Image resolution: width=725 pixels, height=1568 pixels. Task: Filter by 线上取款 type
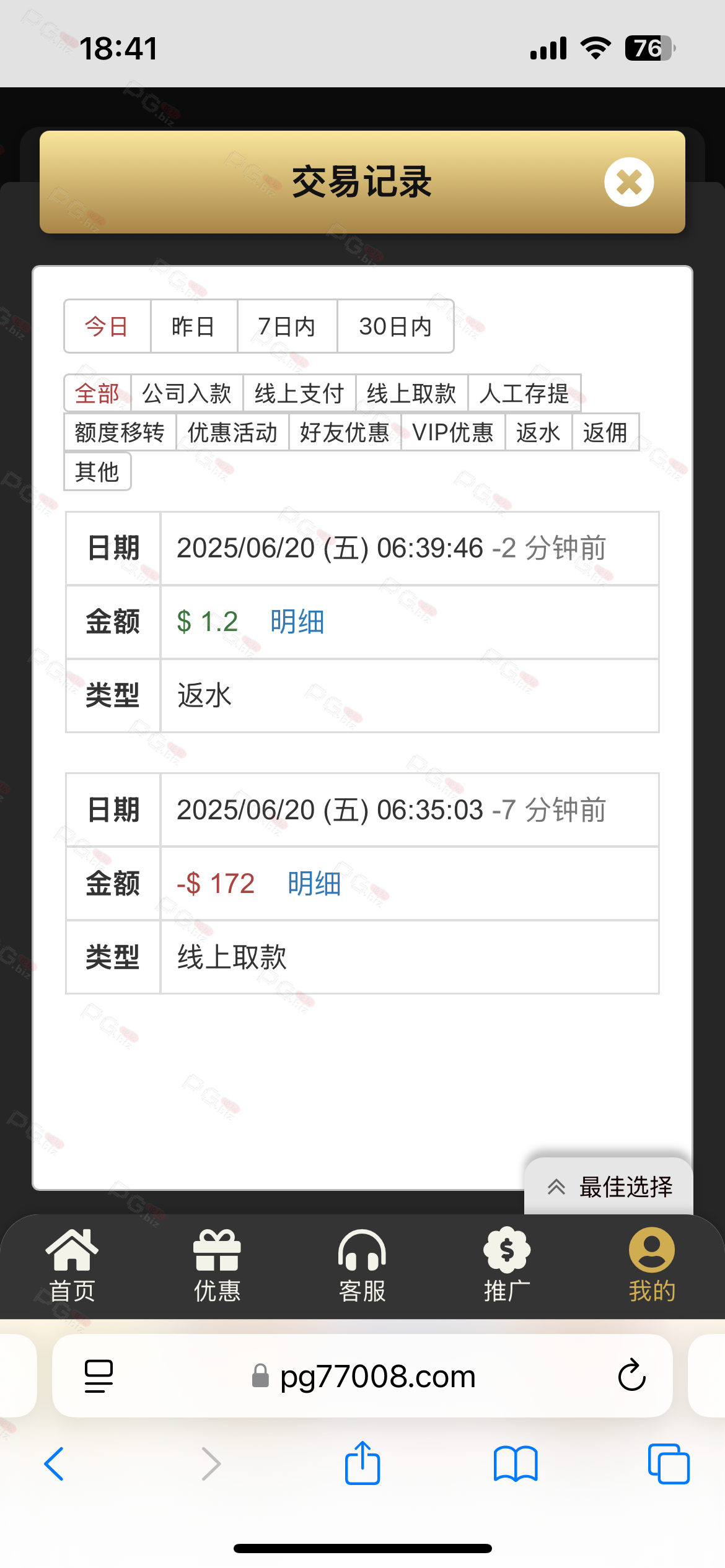(411, 393)
